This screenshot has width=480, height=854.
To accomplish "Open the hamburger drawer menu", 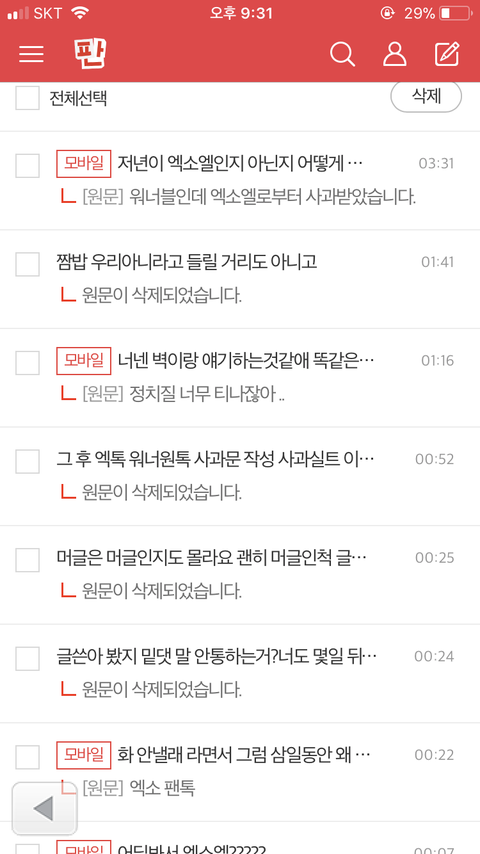I will point(31,54).
